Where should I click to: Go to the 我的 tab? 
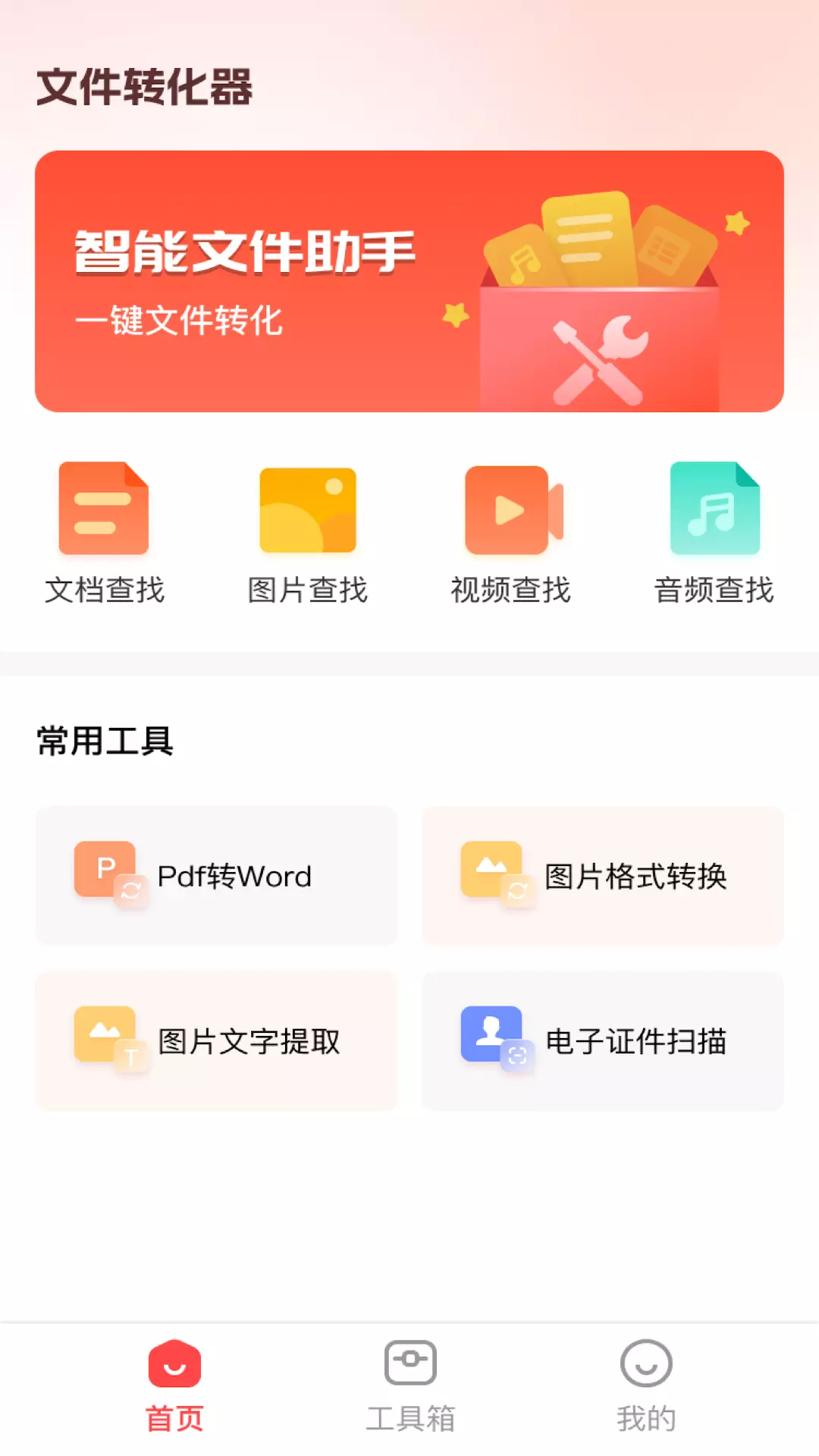point(646,1387)
